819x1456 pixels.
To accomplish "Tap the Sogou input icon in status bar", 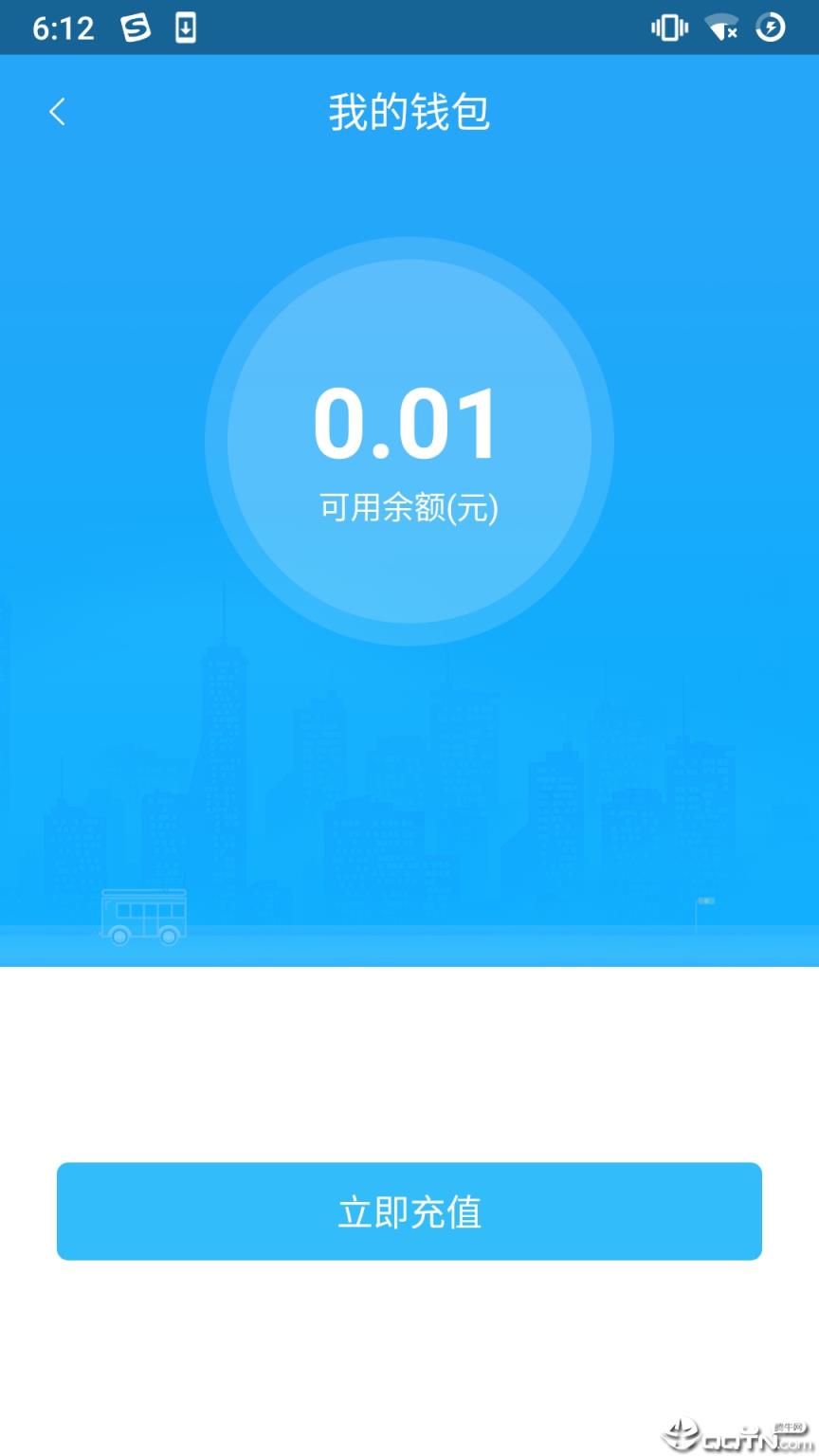I will click(x=135, y=27).
